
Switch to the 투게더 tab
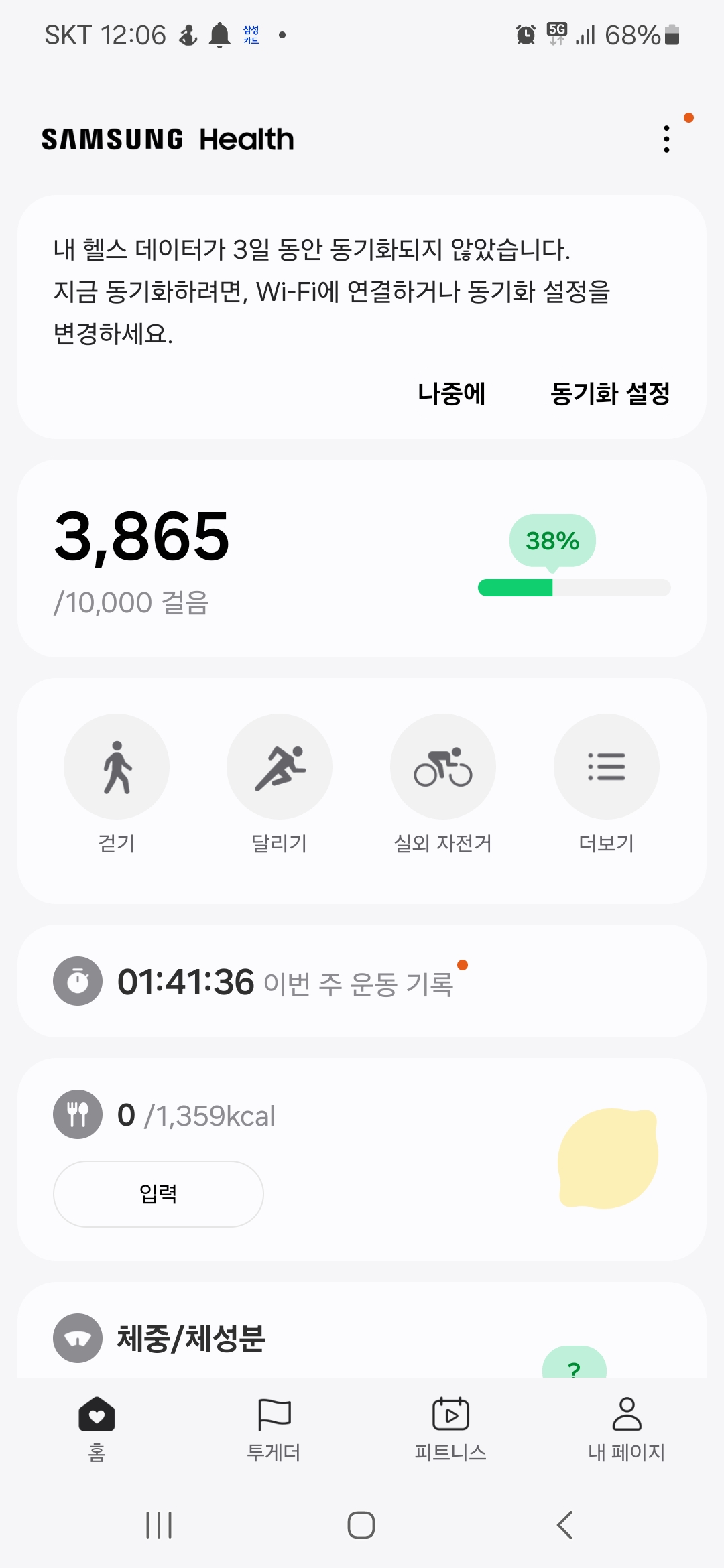(x=274, y=1427)
